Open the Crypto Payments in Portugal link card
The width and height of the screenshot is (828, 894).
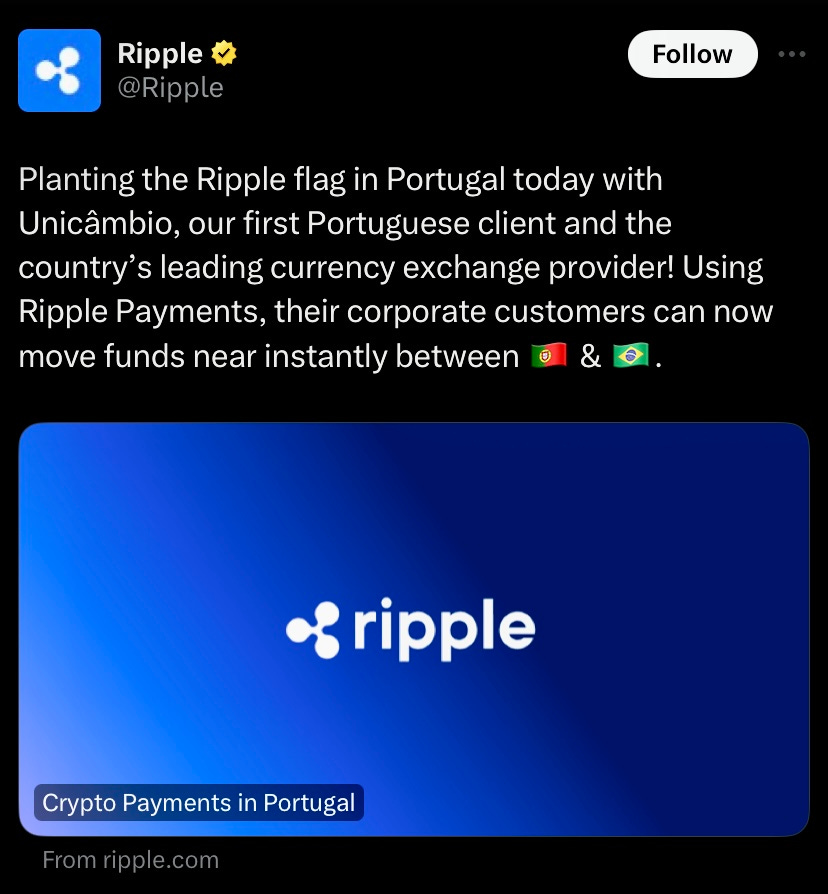(x=414, y=628)
